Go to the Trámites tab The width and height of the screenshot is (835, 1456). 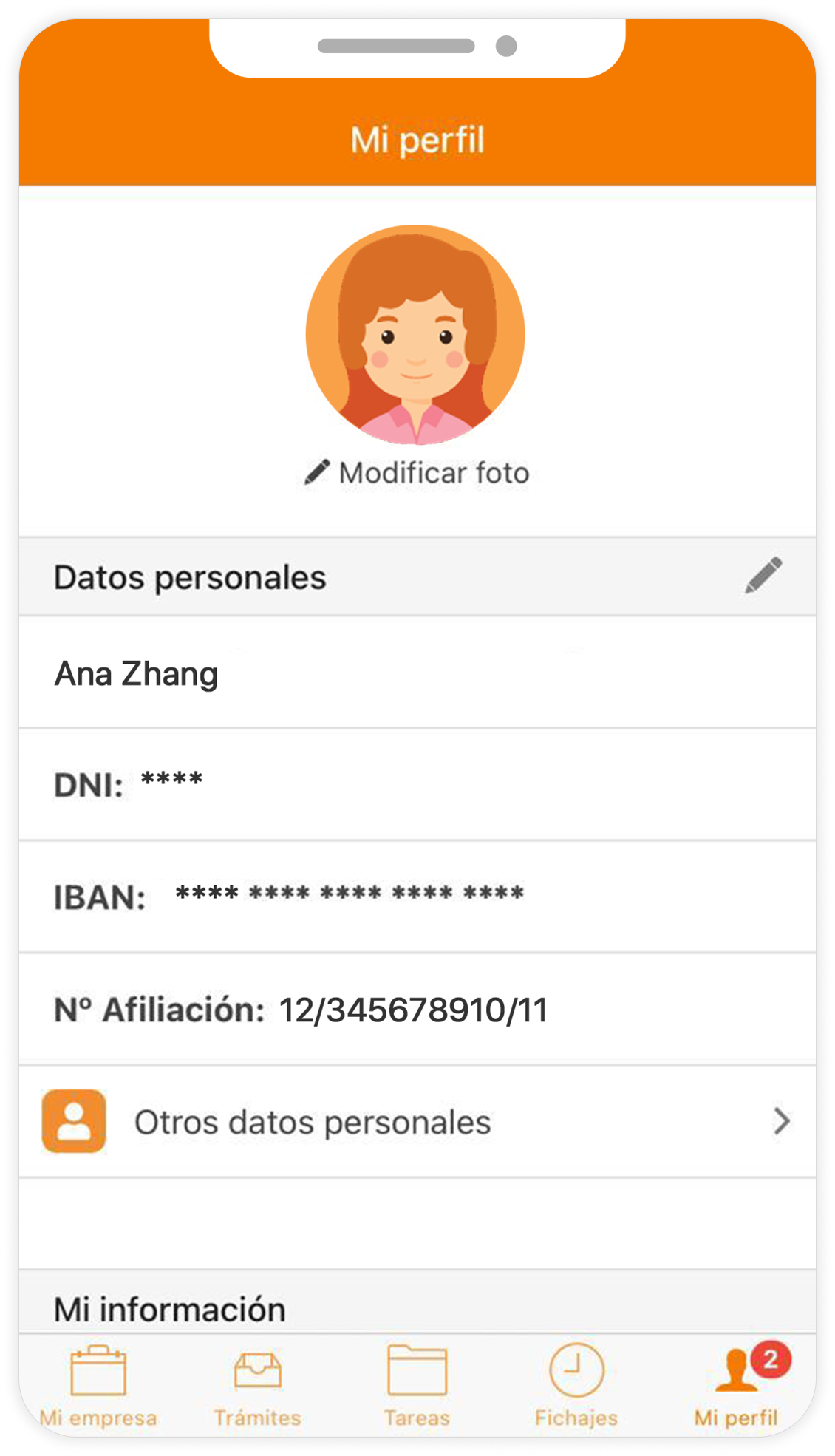(258, 1386)
